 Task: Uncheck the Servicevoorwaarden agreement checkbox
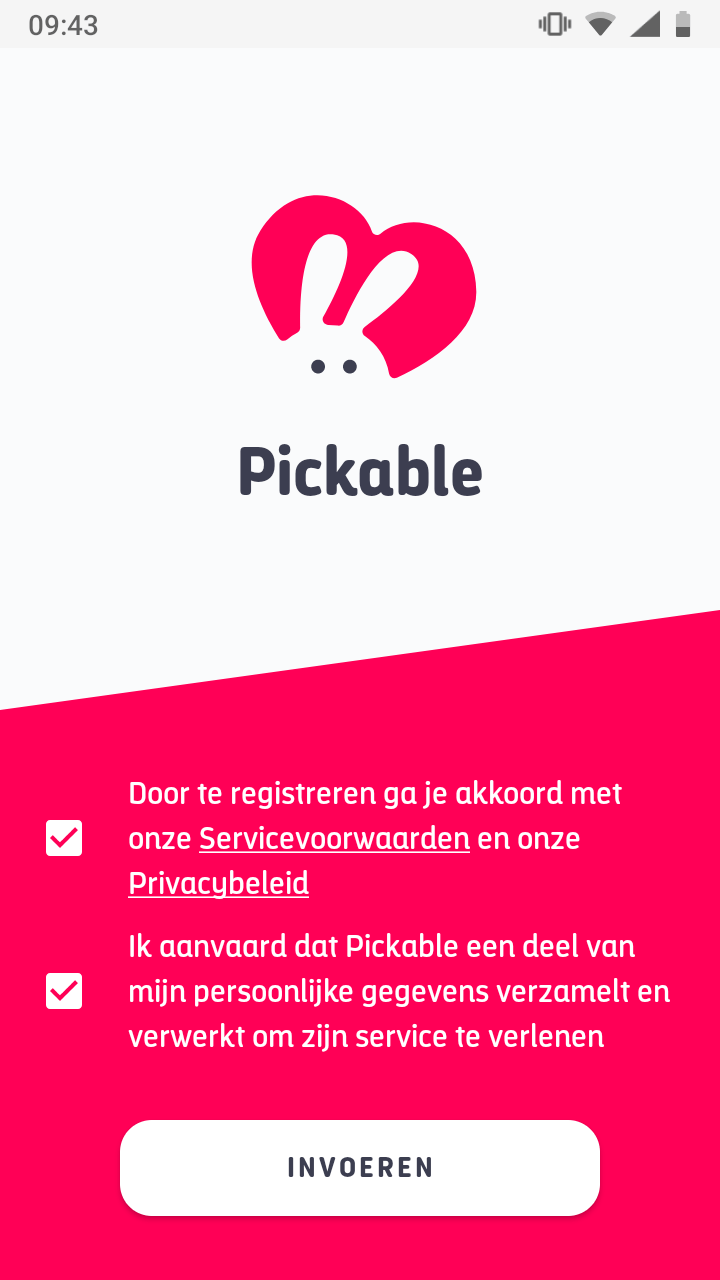pyautogui.click(x=63, y=838)
